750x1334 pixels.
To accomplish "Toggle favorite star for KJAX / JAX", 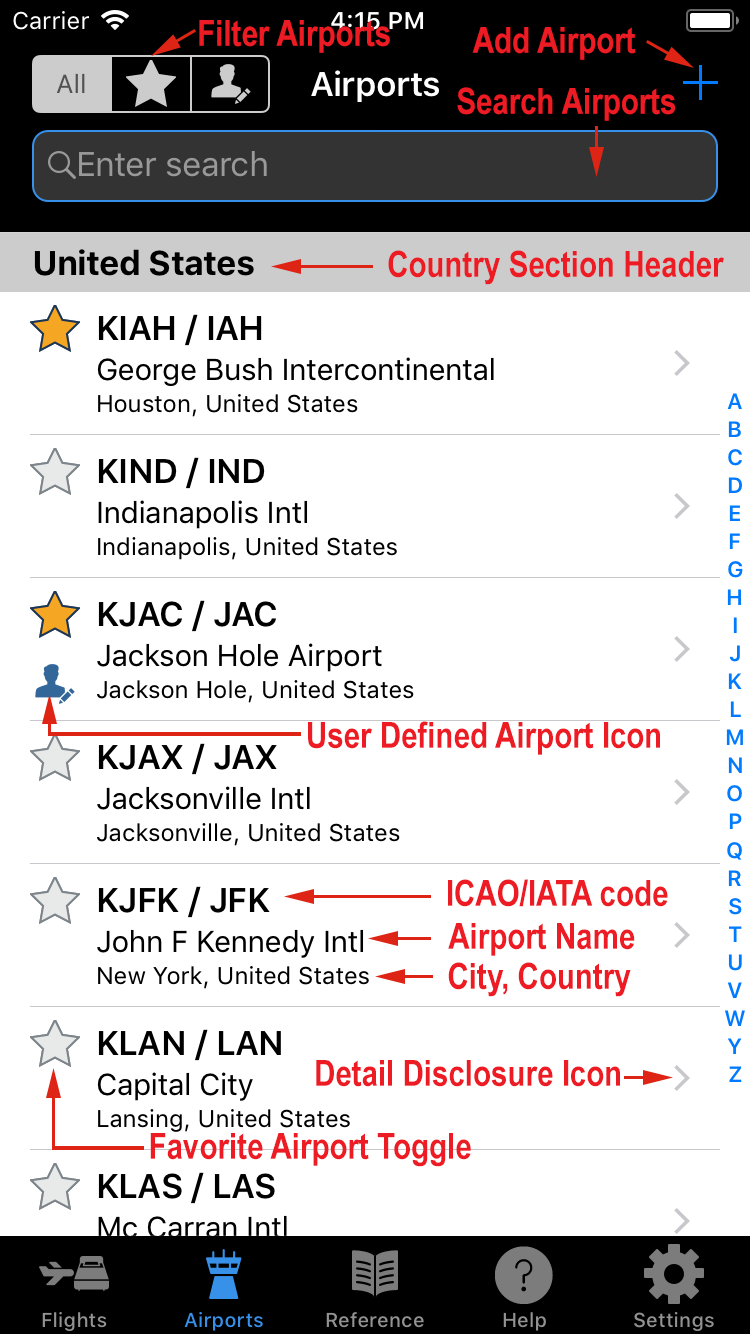I will point(54,758).
